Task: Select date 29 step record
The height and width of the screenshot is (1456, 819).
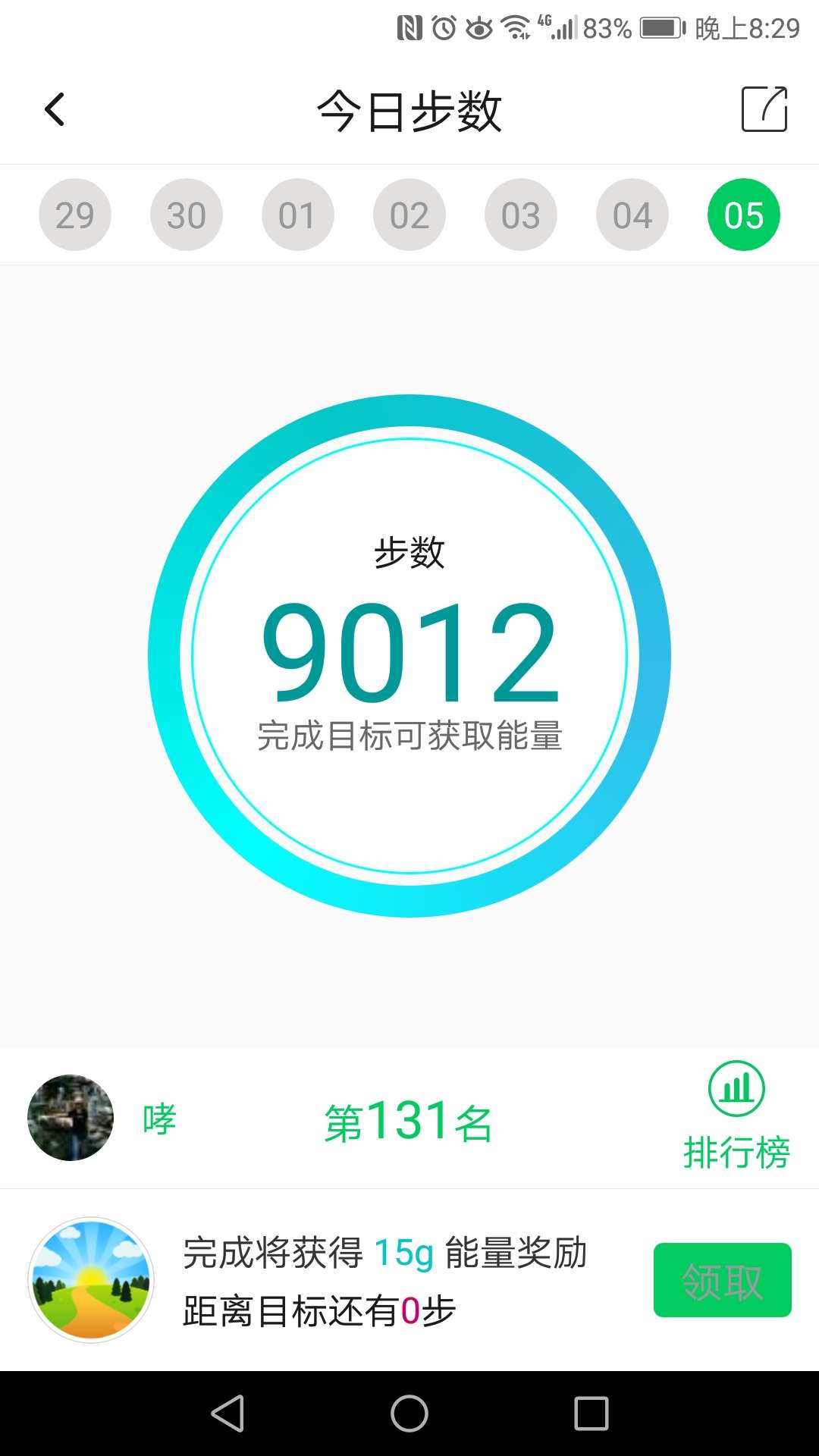Action: click(75, 214)
